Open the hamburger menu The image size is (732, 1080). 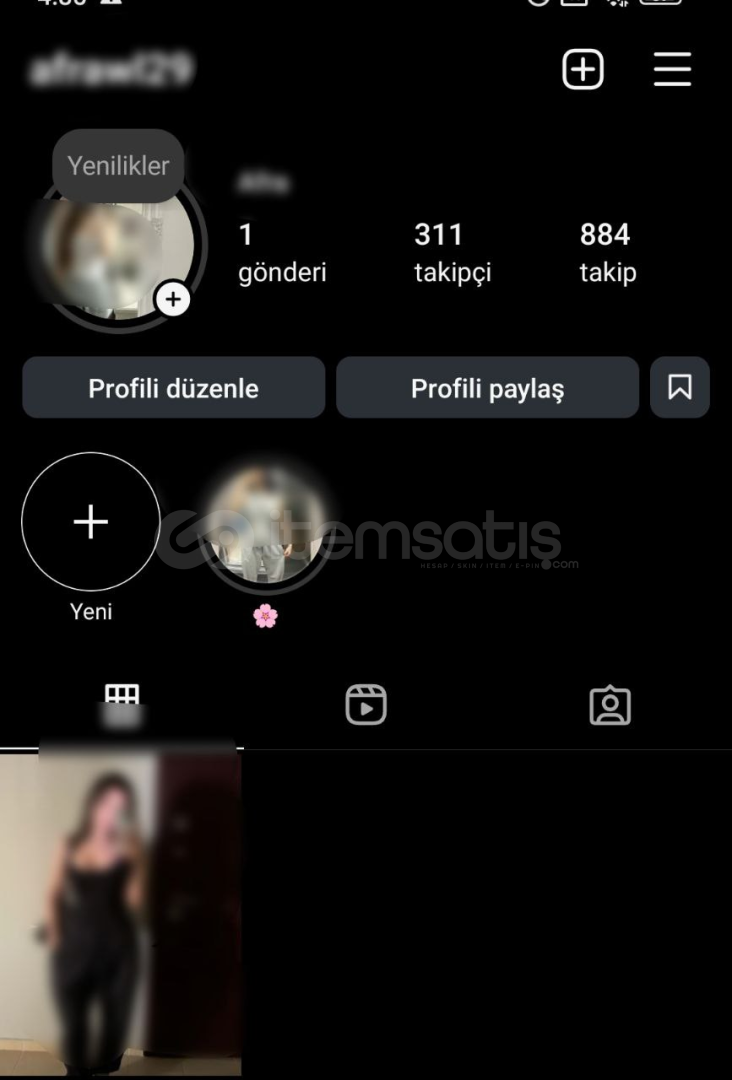pos(672,70)
